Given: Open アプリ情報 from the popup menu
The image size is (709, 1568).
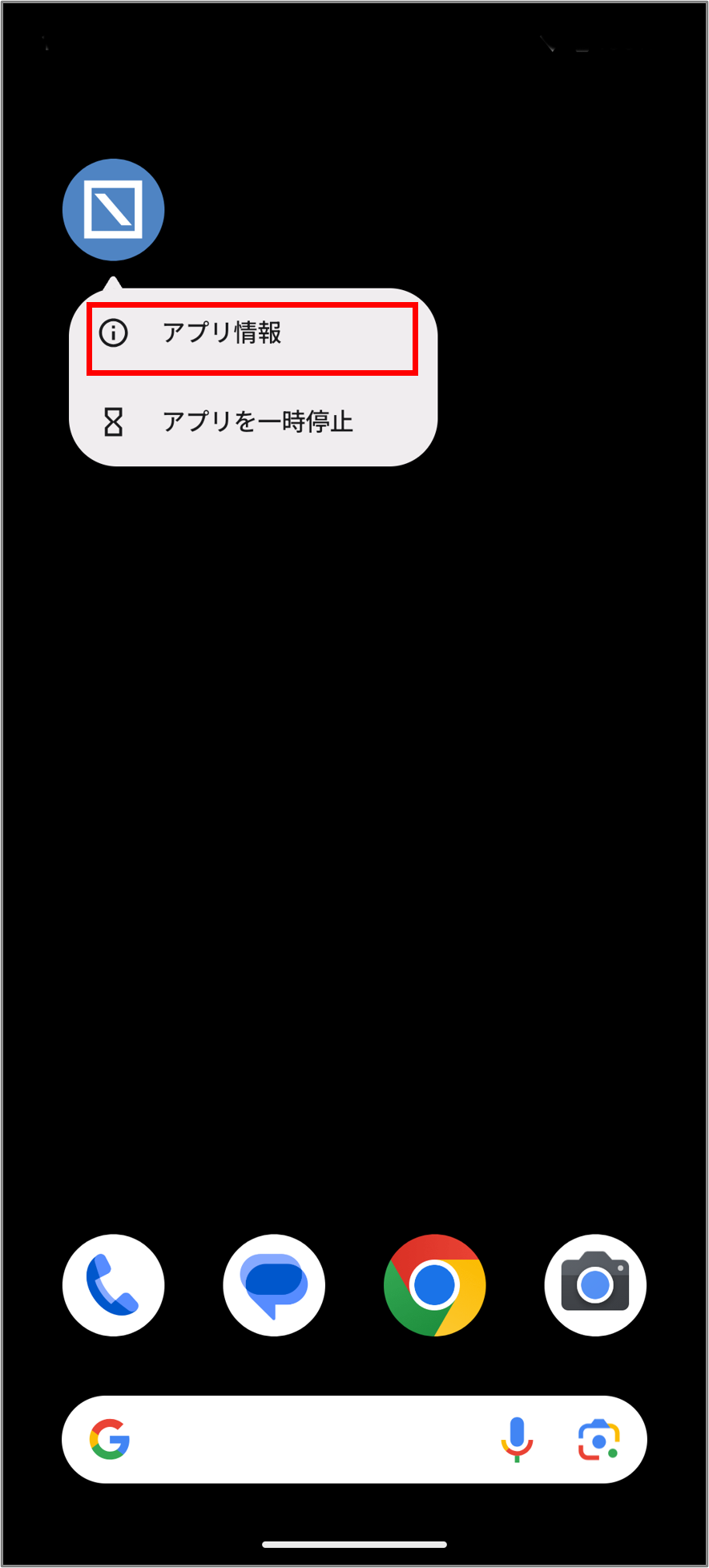Looking at the screenshot, I should (252, 333).
